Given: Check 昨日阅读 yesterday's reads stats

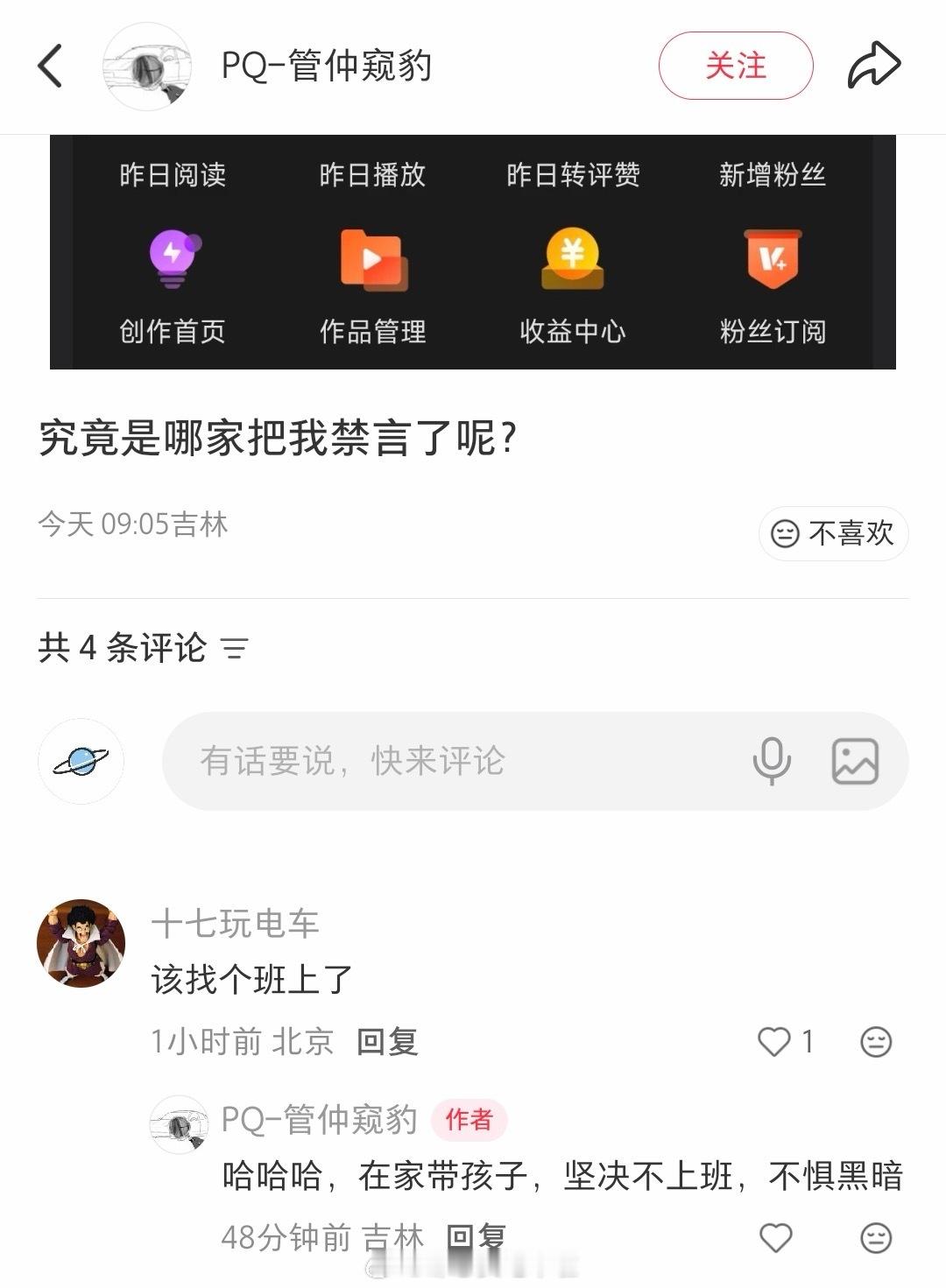Looking at the screenshot, I should 173,175.
